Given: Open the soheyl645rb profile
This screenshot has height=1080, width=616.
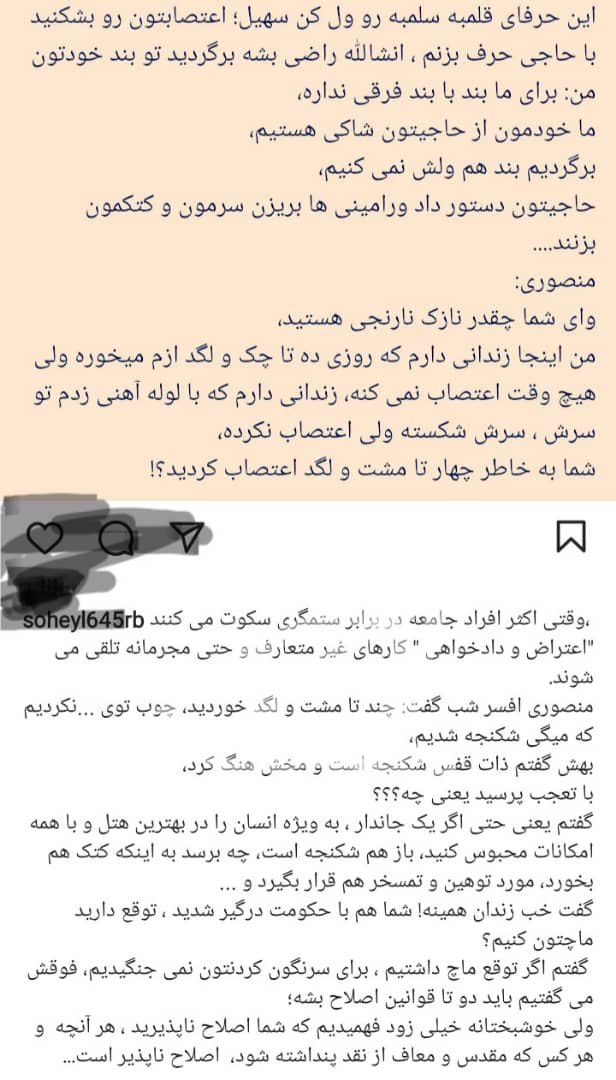Looking at the screenshot, I should [83, 621].
